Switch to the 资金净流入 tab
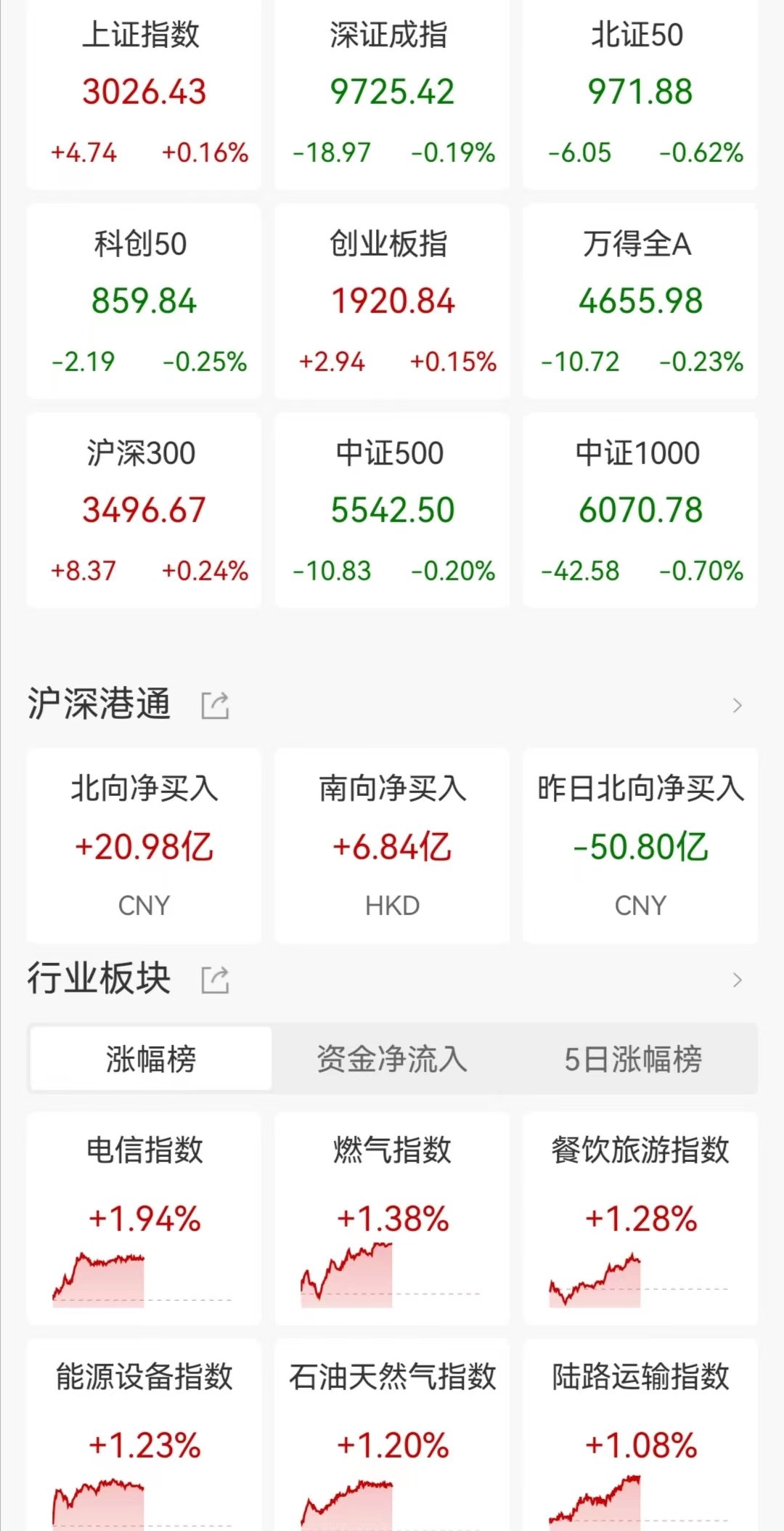The image size is (784, 1531). (392, 1059)
